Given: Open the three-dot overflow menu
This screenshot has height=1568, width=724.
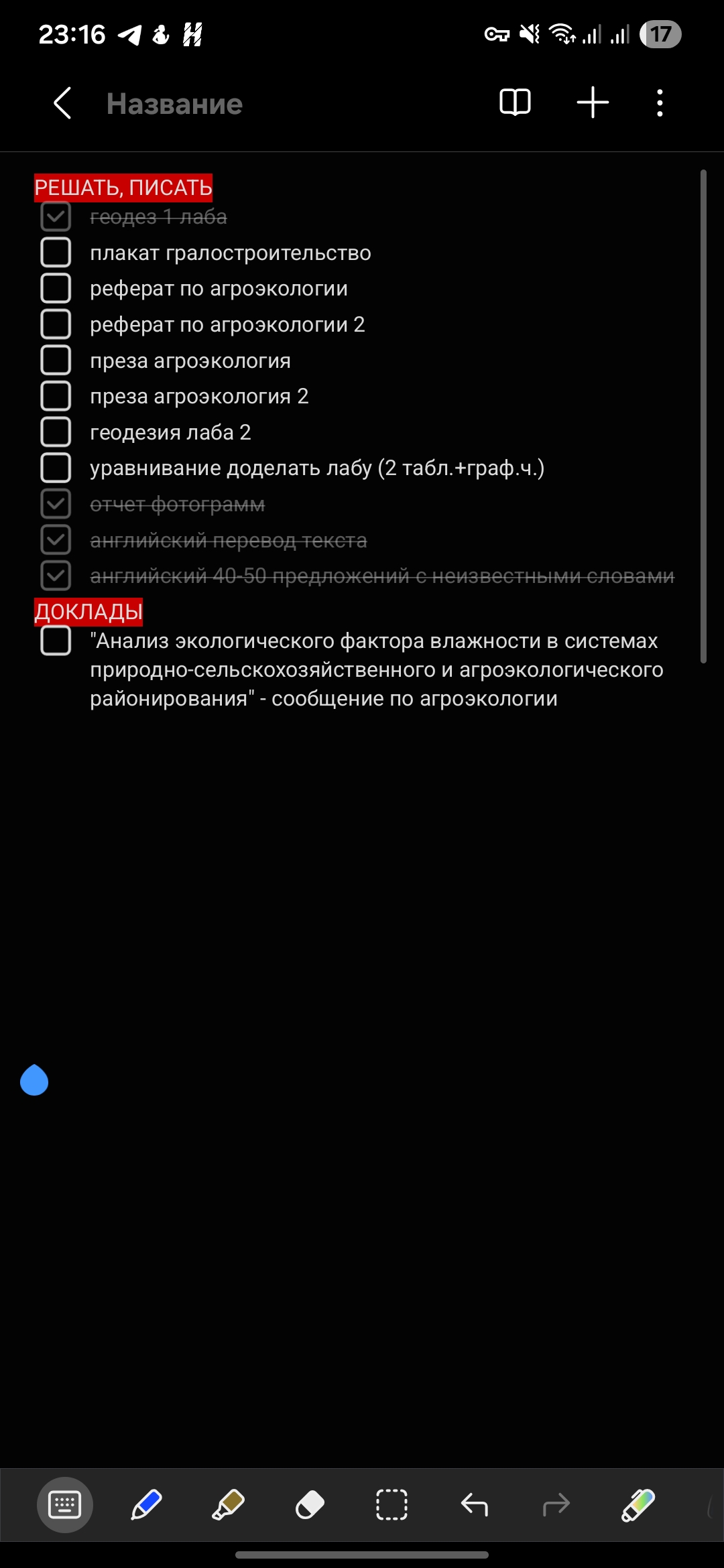Looking at the screenshot, I should tap(660, 103).
